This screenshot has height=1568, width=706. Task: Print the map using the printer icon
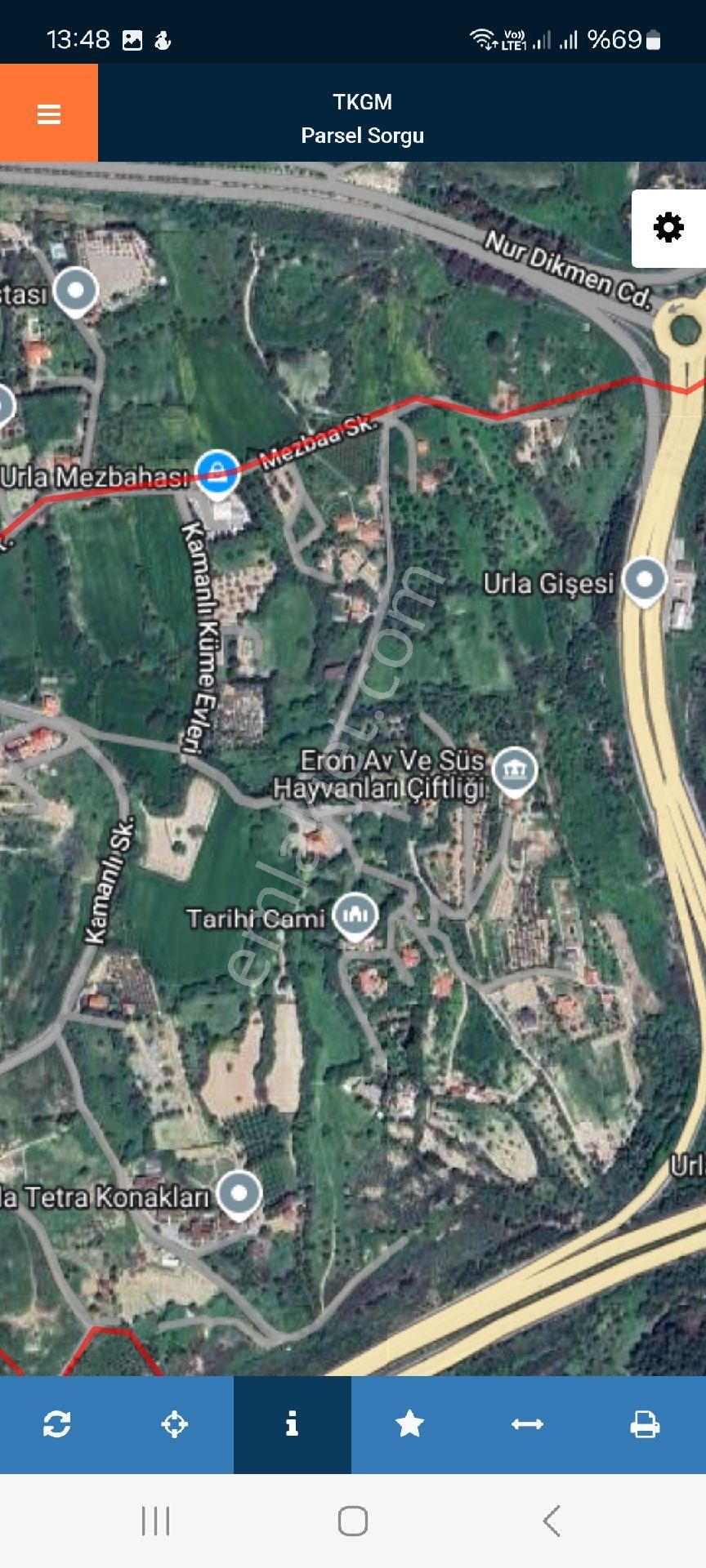point(646,1425)
